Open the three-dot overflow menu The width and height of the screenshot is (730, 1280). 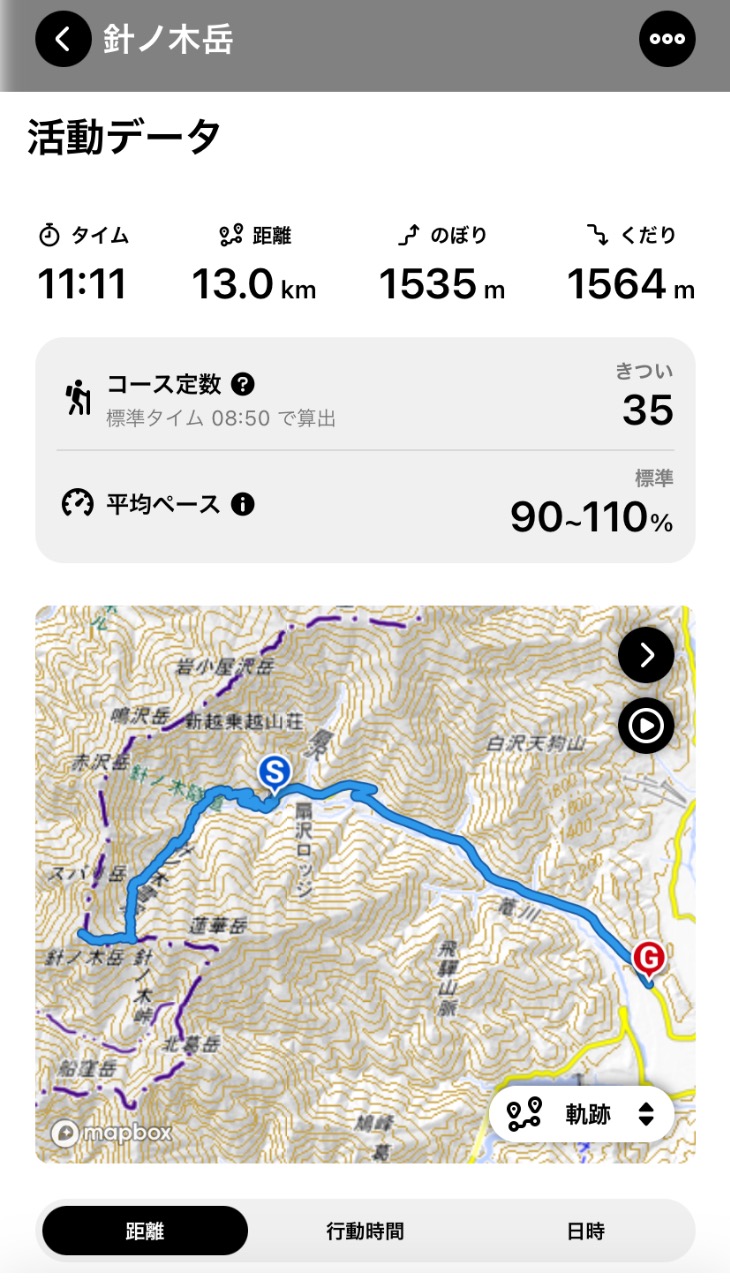point(667,39)
